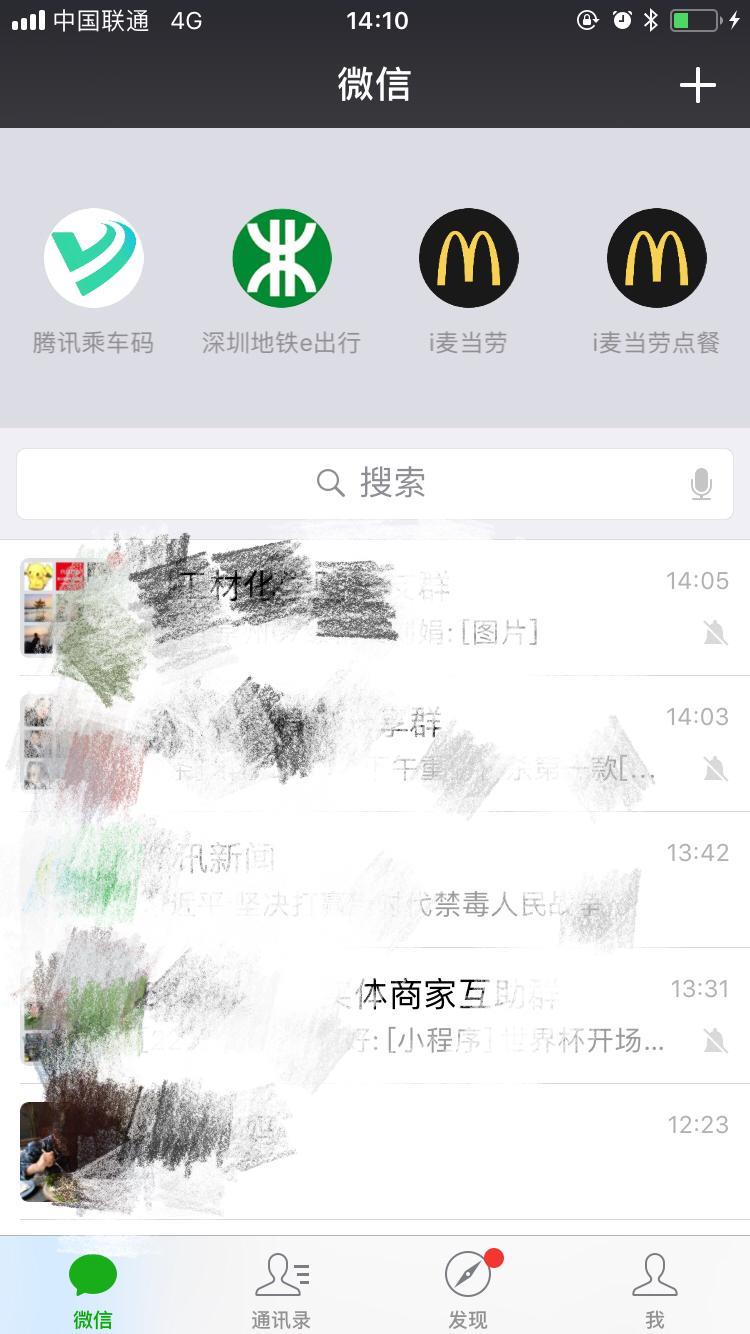Select the 微信 tab
Viewport: 750px width, 1334px height.
(x=93, y=1288)
